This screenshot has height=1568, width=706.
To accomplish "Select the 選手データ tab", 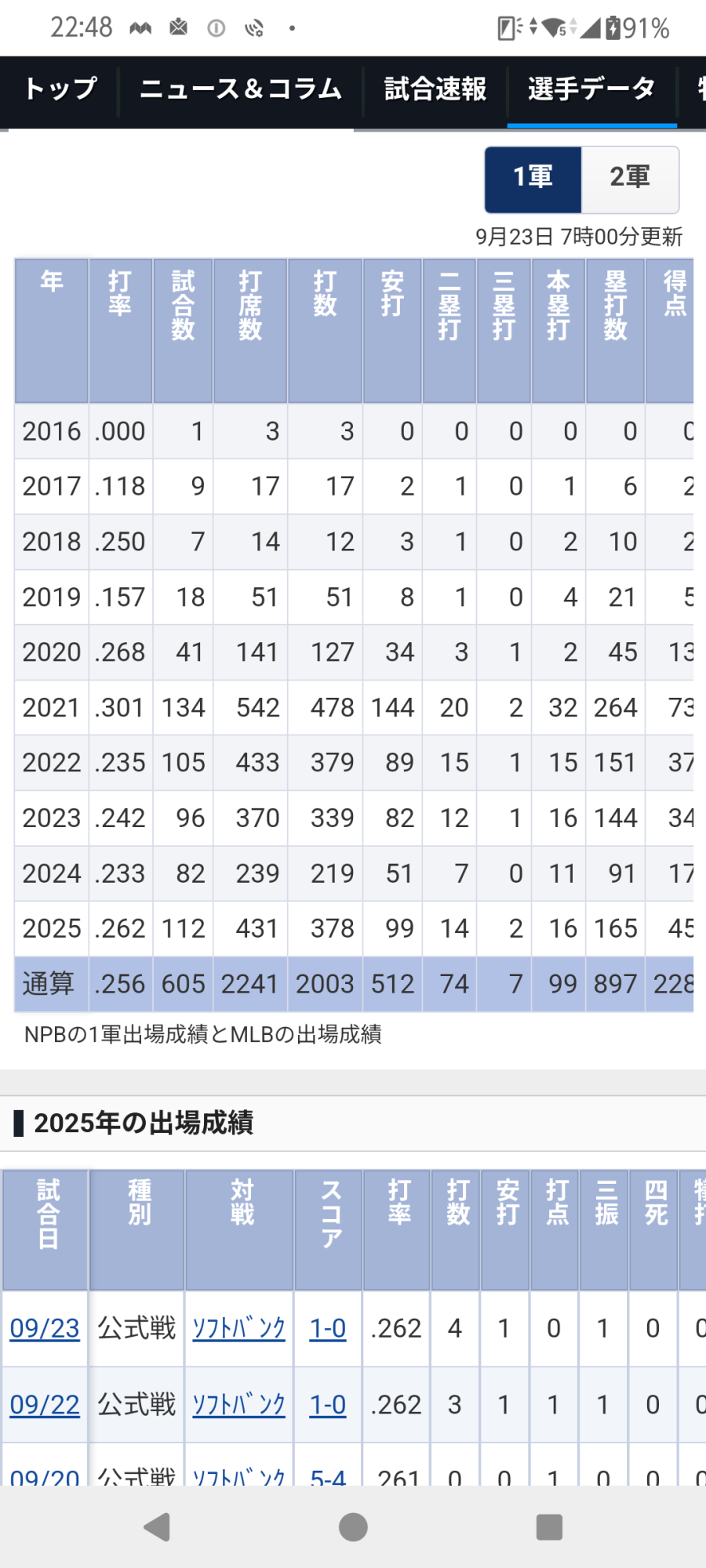I will coord(591,89).
